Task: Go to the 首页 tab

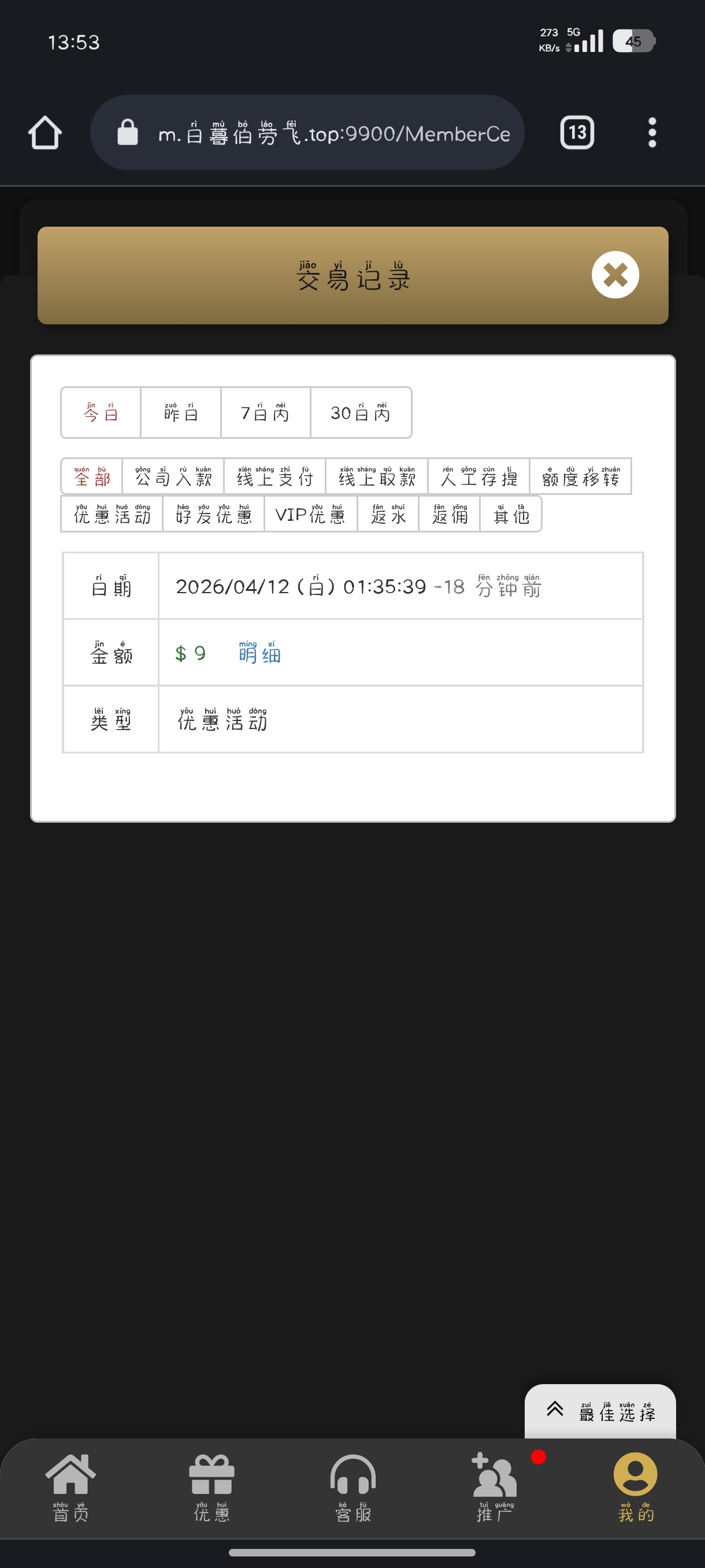Action: point(70,1486)
